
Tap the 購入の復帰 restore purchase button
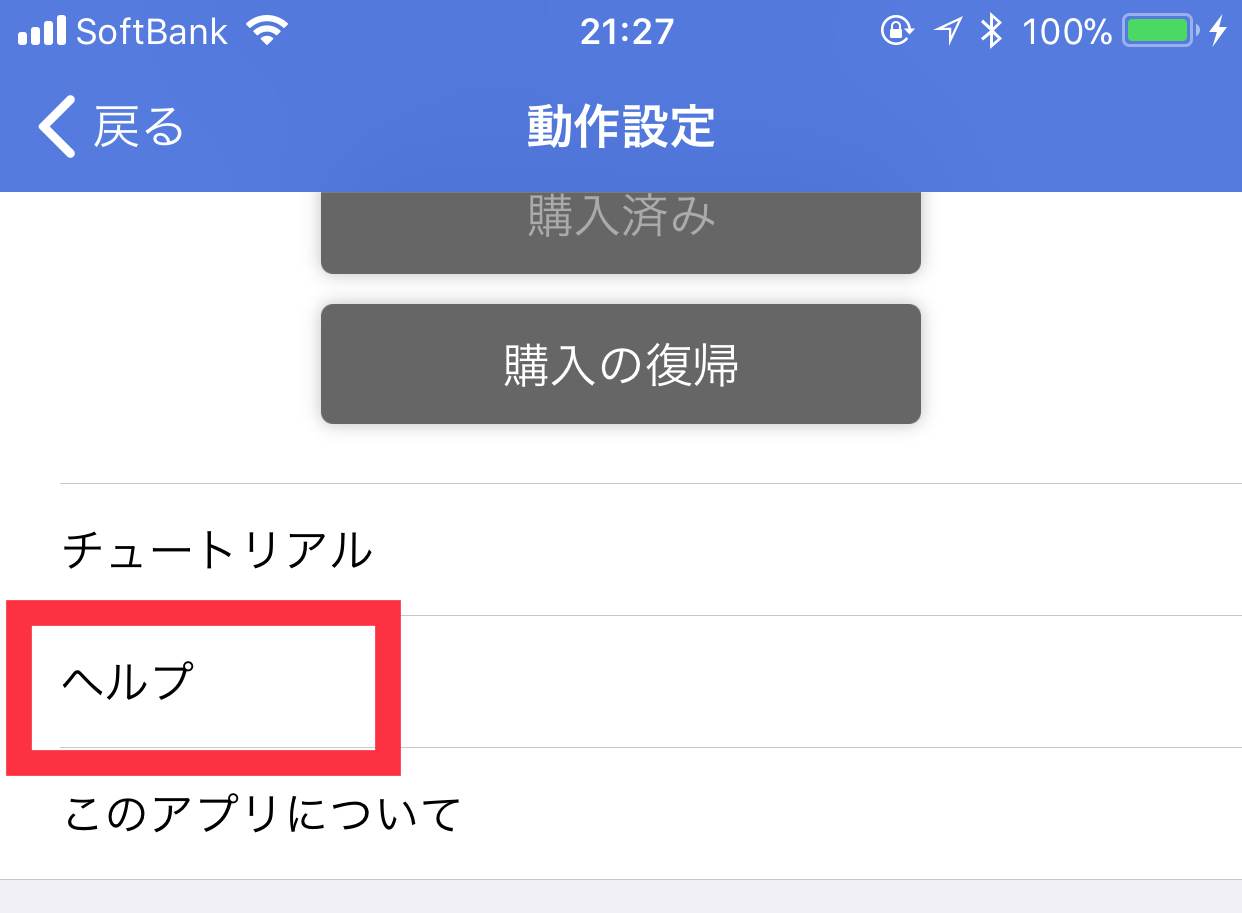[620, 365]
